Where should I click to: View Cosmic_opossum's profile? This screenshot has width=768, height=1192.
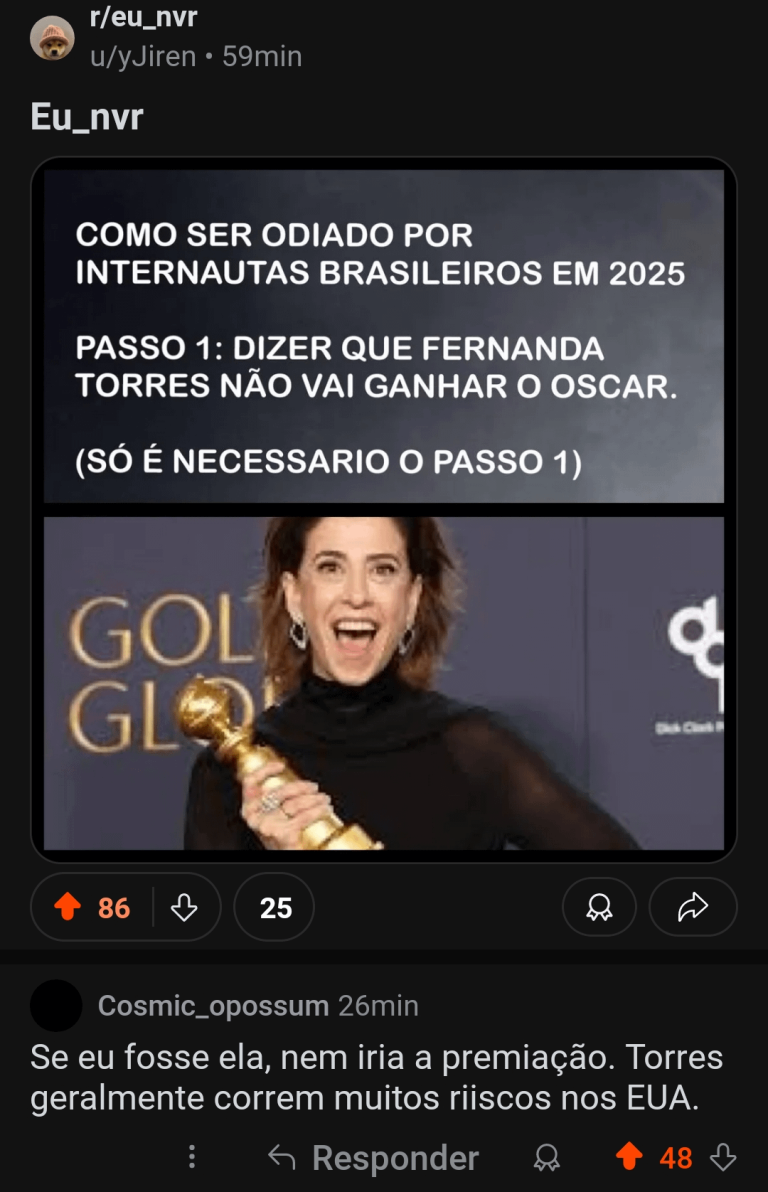(x=213, y=1006)
